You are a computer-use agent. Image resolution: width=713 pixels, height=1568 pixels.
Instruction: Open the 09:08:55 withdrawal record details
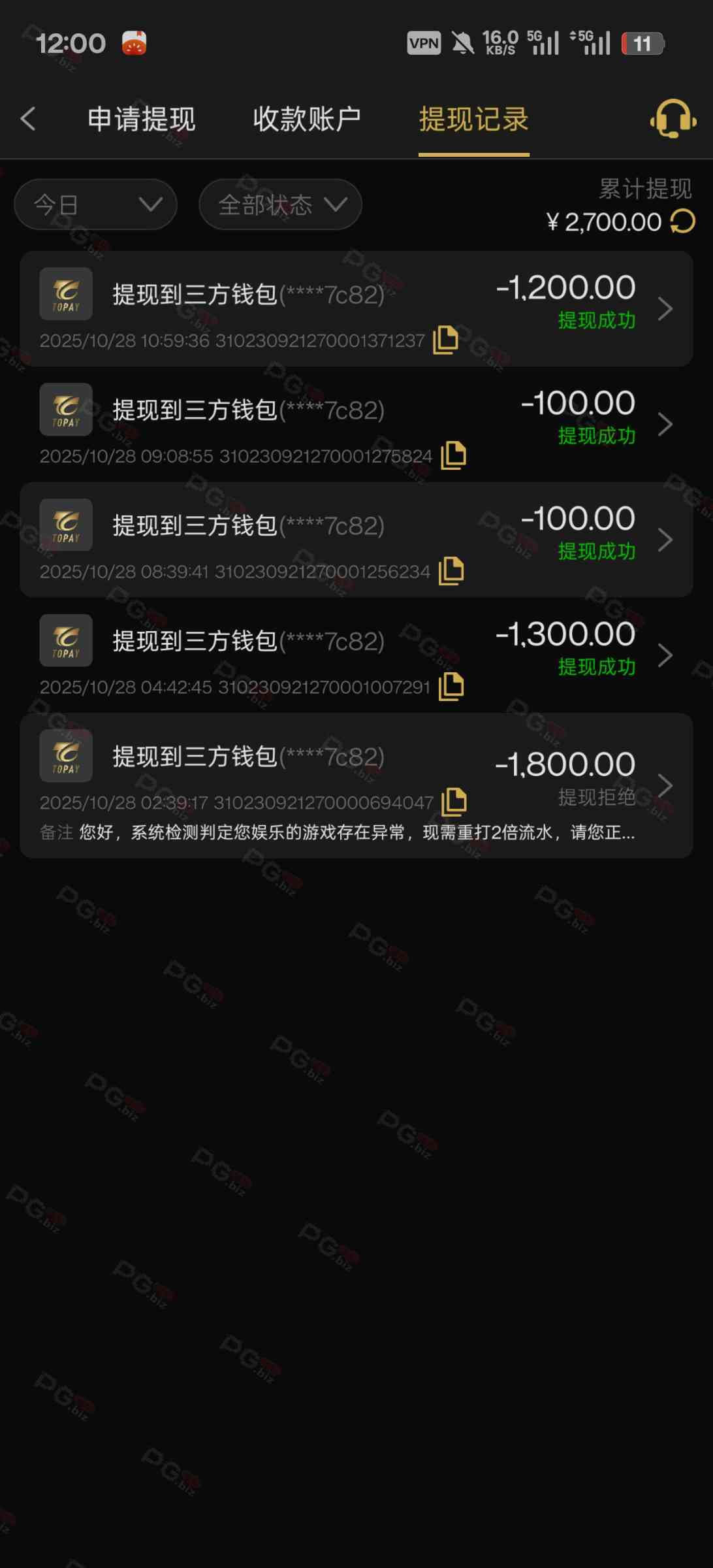coord(665,424)
